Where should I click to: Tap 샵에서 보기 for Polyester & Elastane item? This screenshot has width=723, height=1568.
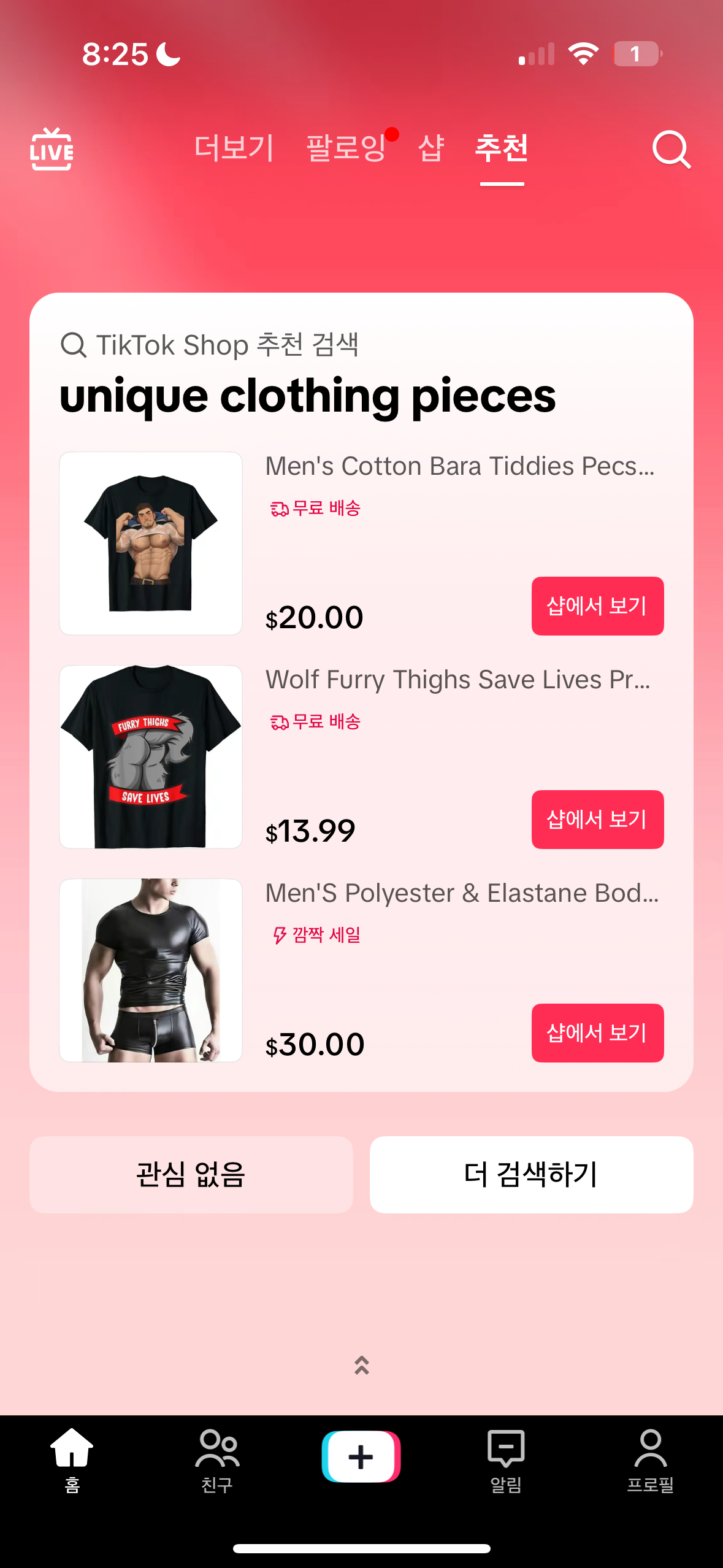pyautogui.click(x=597, y=1033)
